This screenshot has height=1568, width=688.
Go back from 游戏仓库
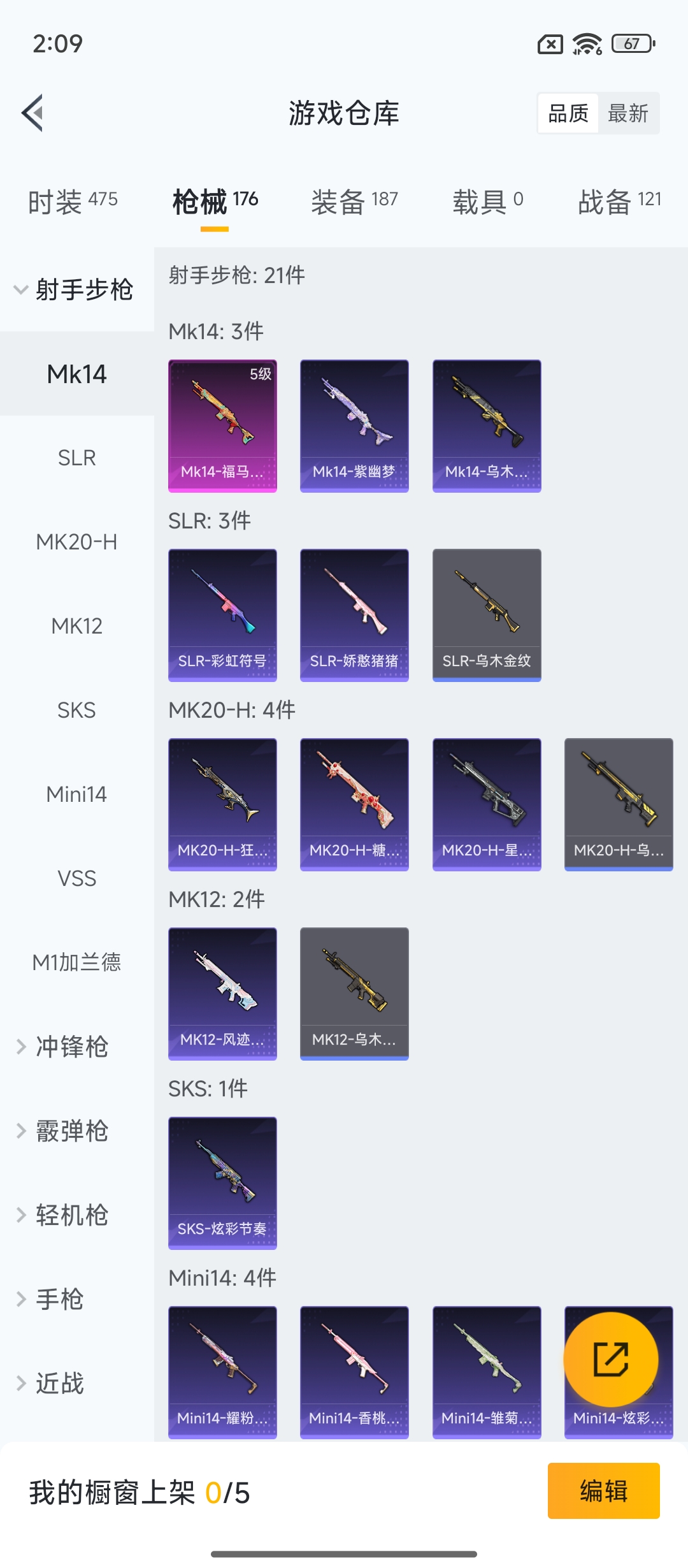(33, 113)
